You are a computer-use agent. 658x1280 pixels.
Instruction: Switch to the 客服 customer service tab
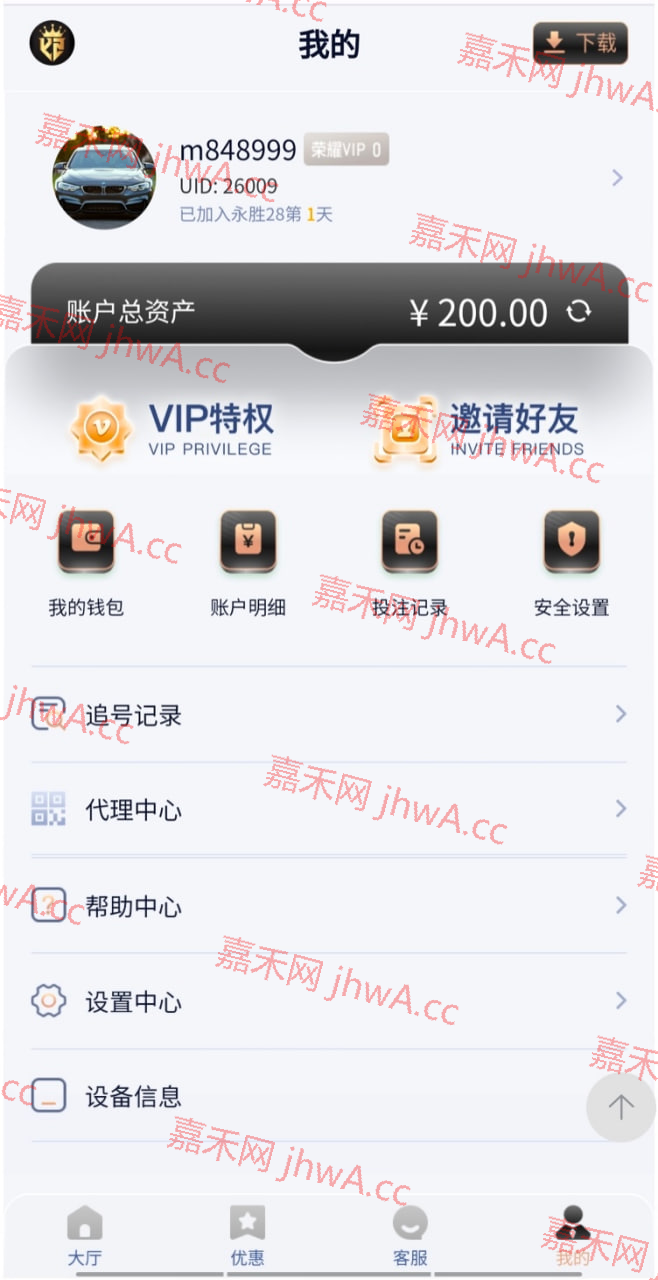coord(410,1236)
